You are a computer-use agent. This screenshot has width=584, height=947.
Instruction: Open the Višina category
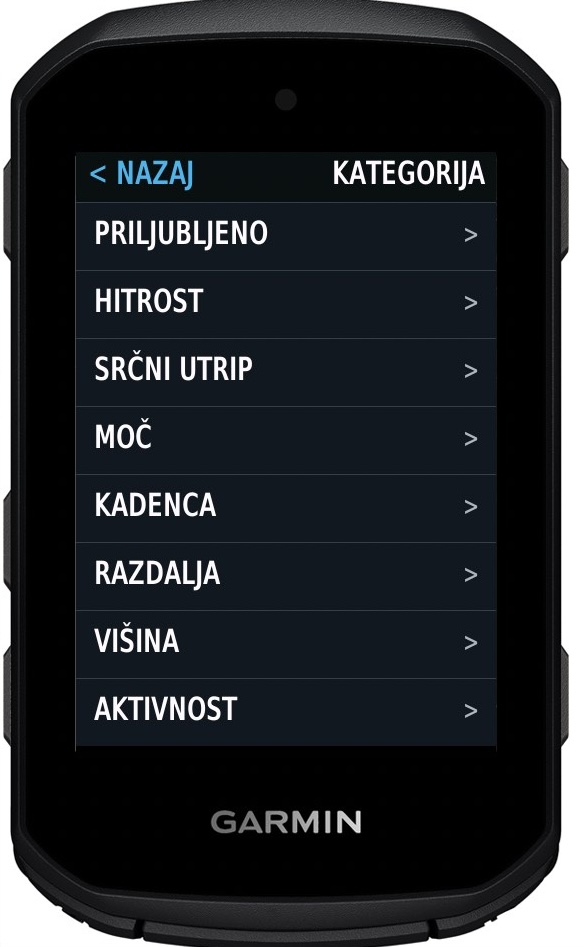click(286, 644)
